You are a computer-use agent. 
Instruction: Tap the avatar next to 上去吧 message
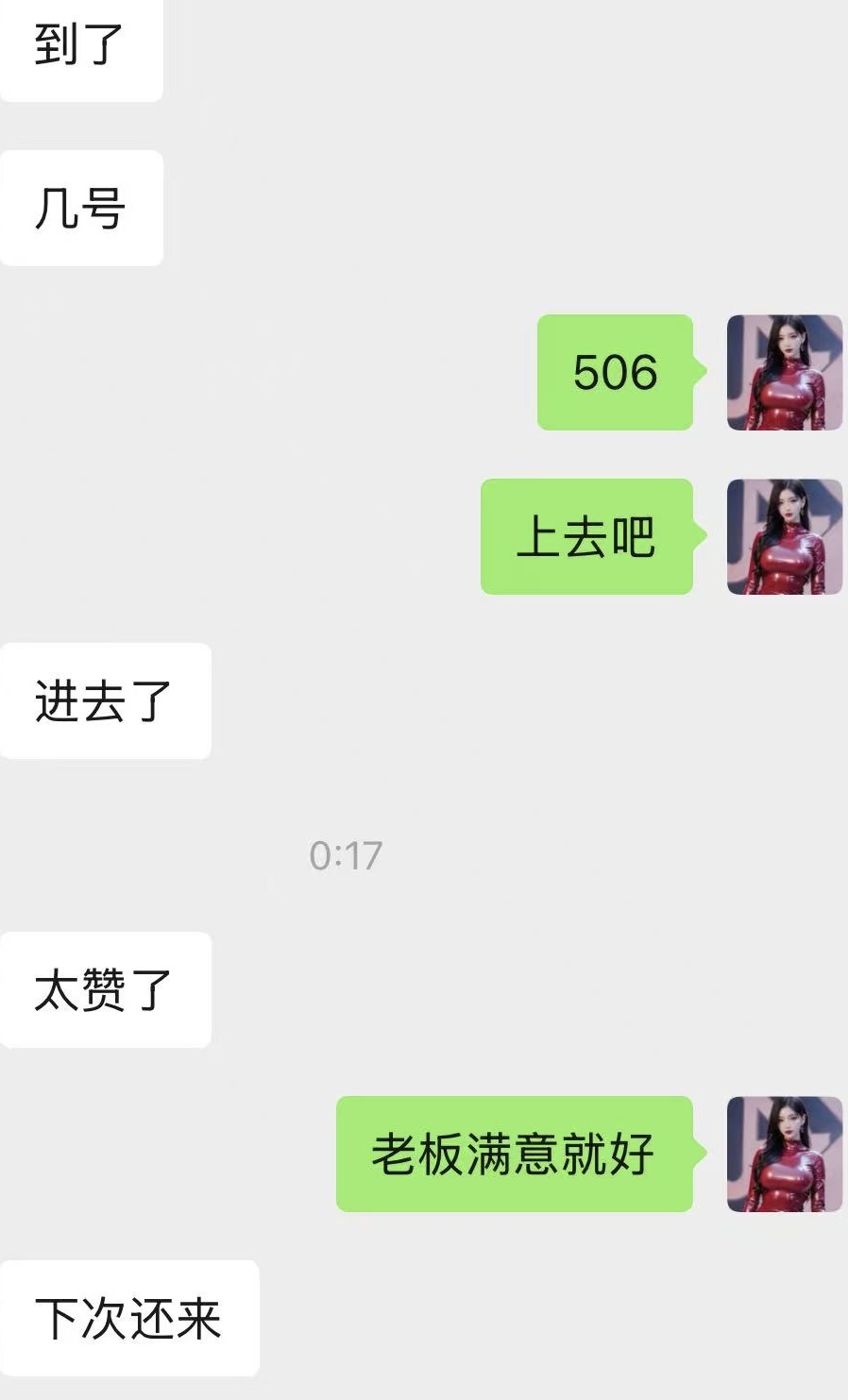click(x=784, y=536)
